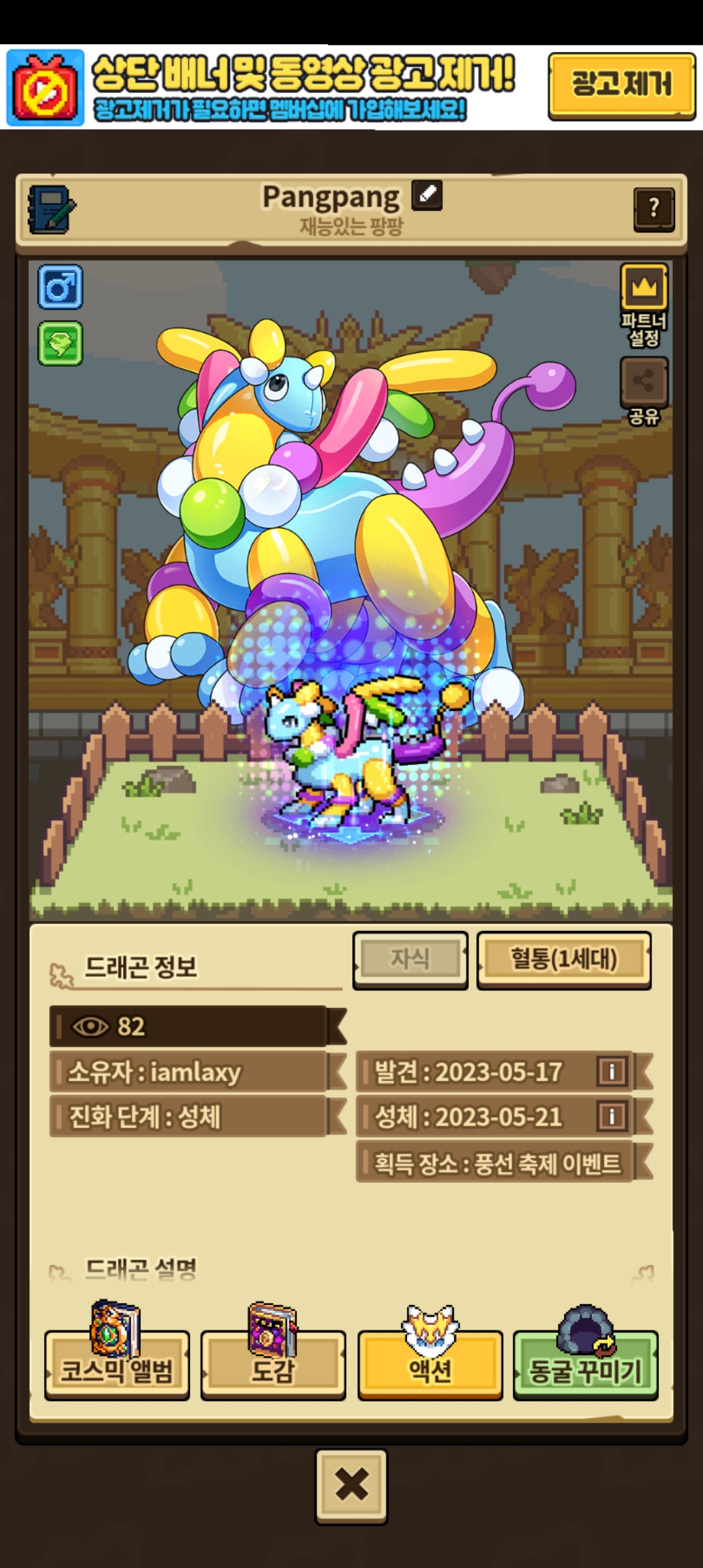
Task: Show info for 발견 date
Action: tap(611, 1071)
